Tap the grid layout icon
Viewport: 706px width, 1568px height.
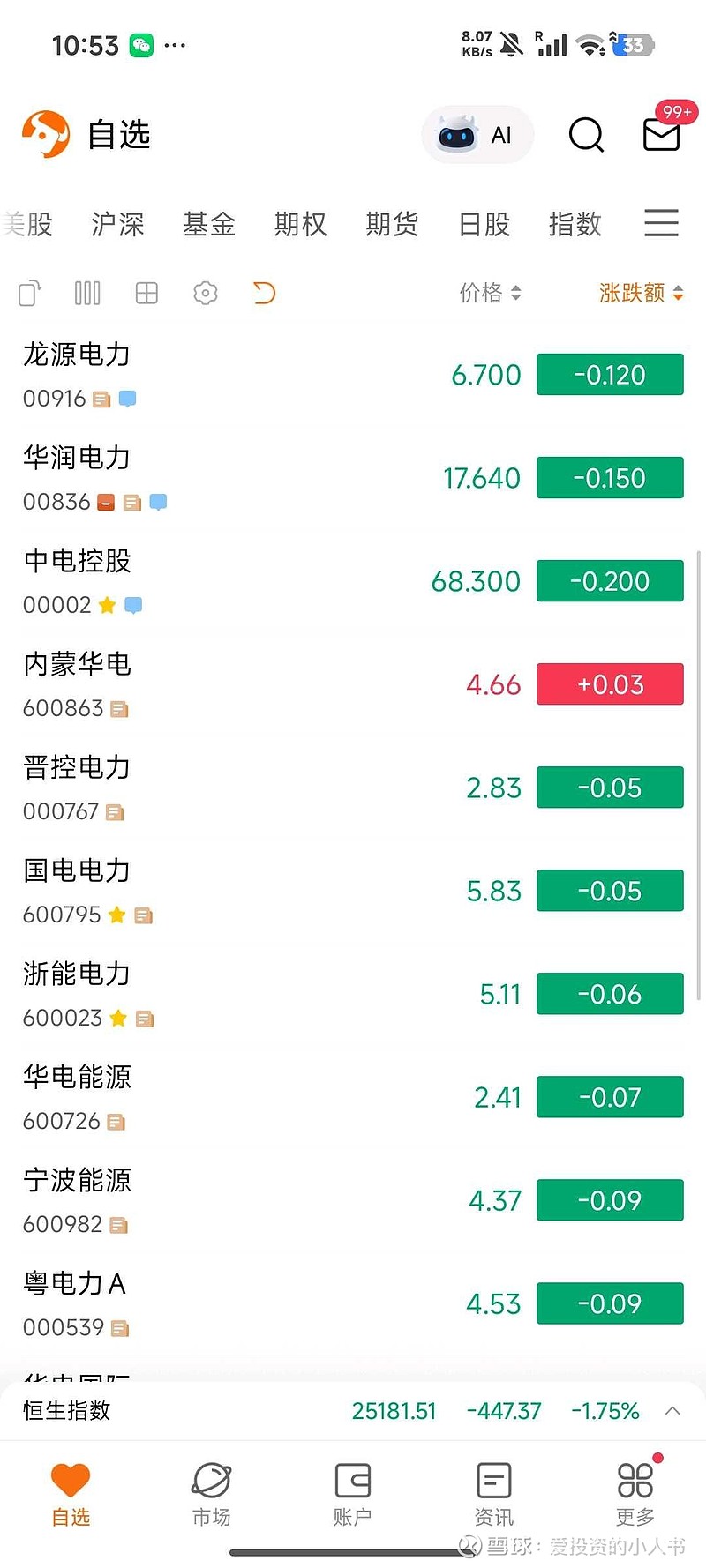146,293
